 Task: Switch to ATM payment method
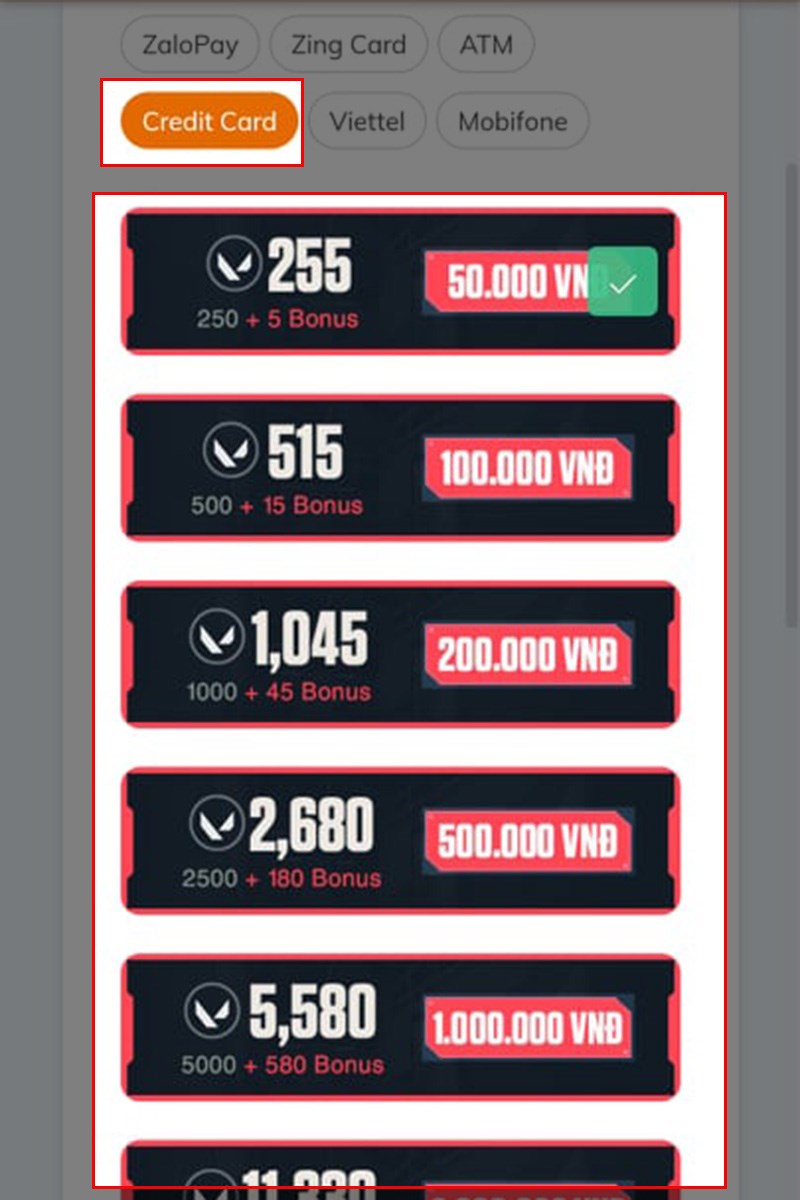[x=486, y=45]
